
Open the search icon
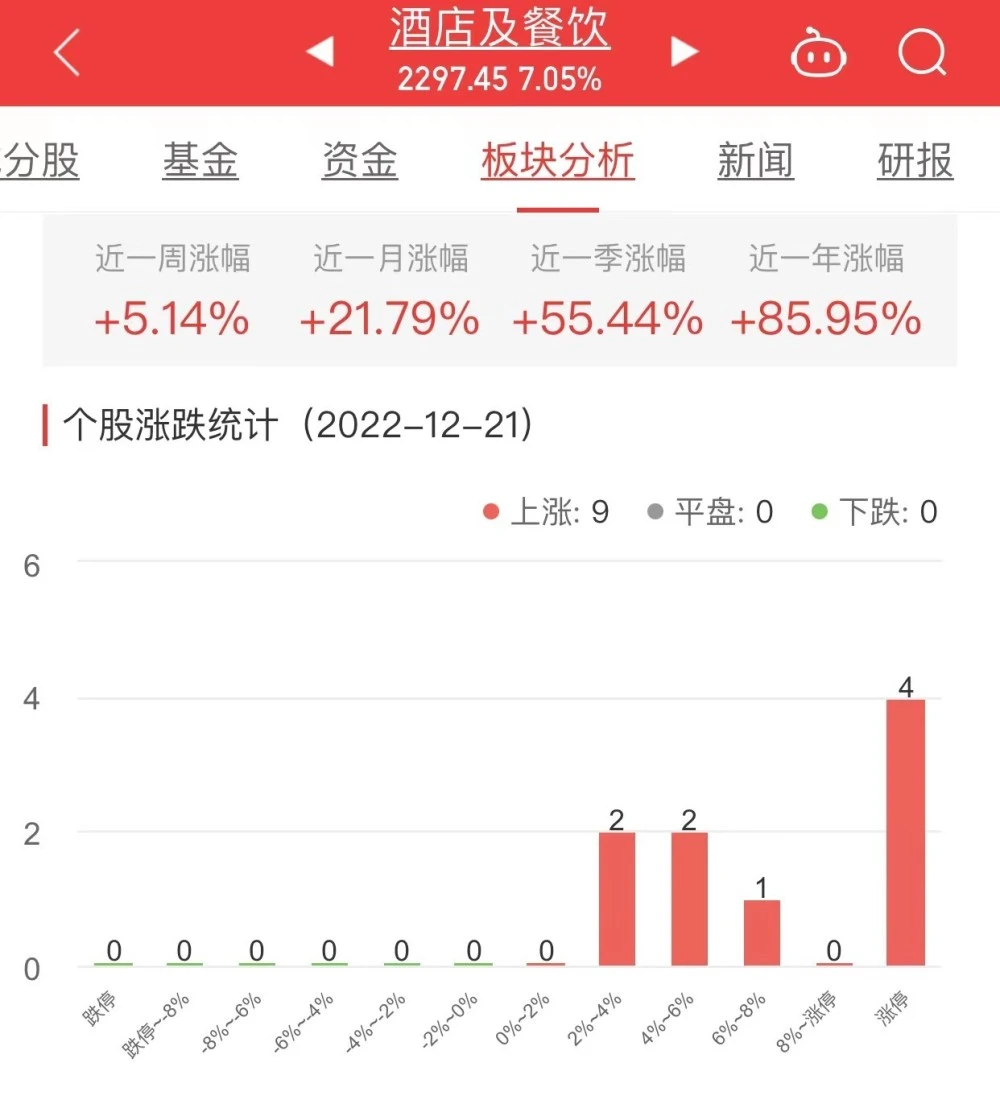(x=921, y=52)
